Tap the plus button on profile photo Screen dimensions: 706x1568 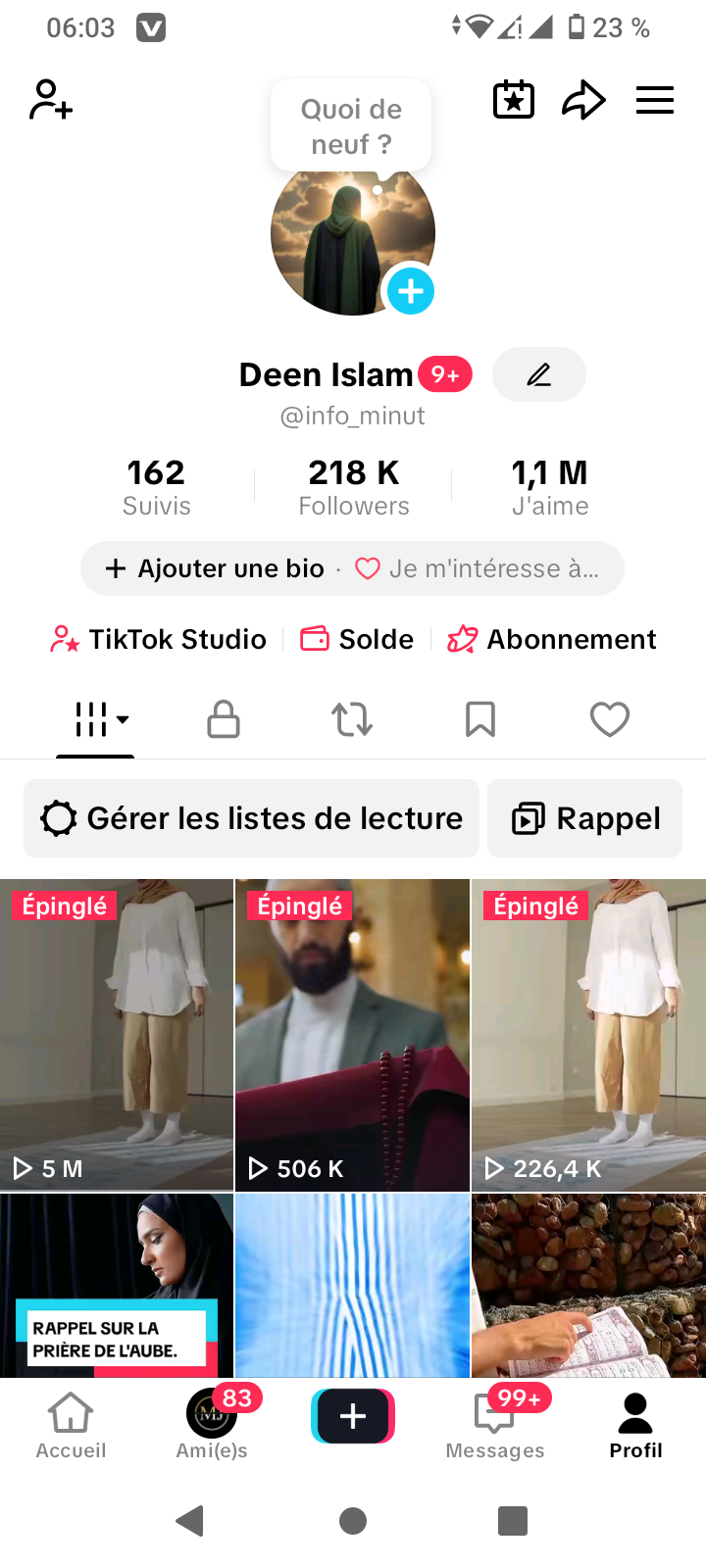tap(411, 291)
